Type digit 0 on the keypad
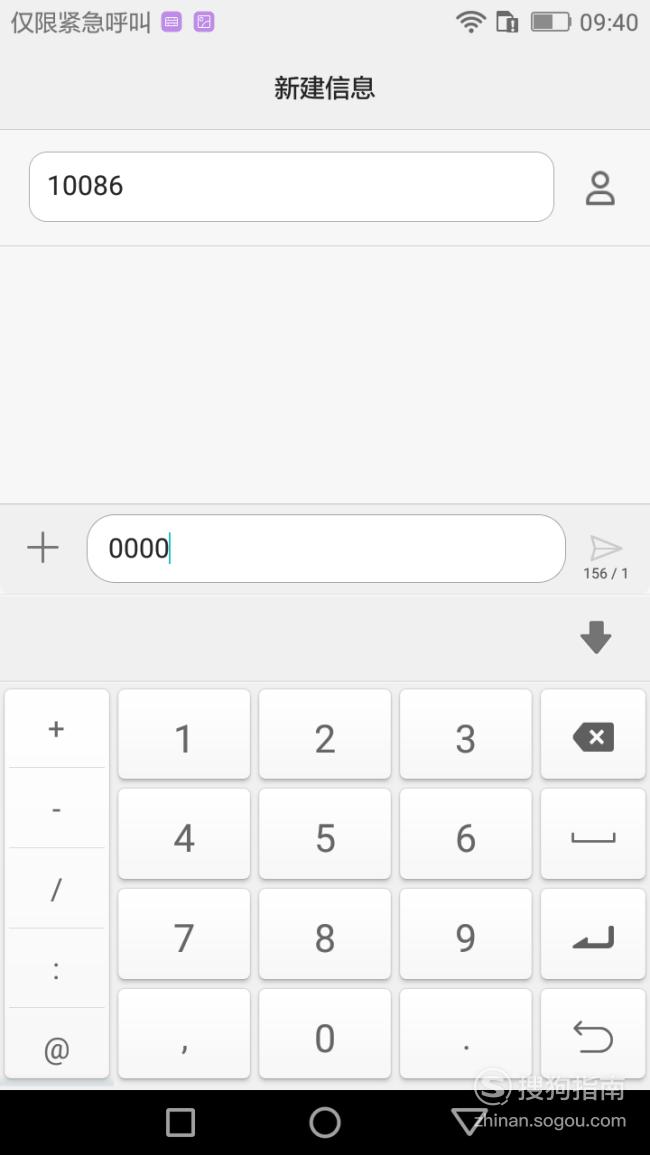650x1155 pixels. point(325,1034)
